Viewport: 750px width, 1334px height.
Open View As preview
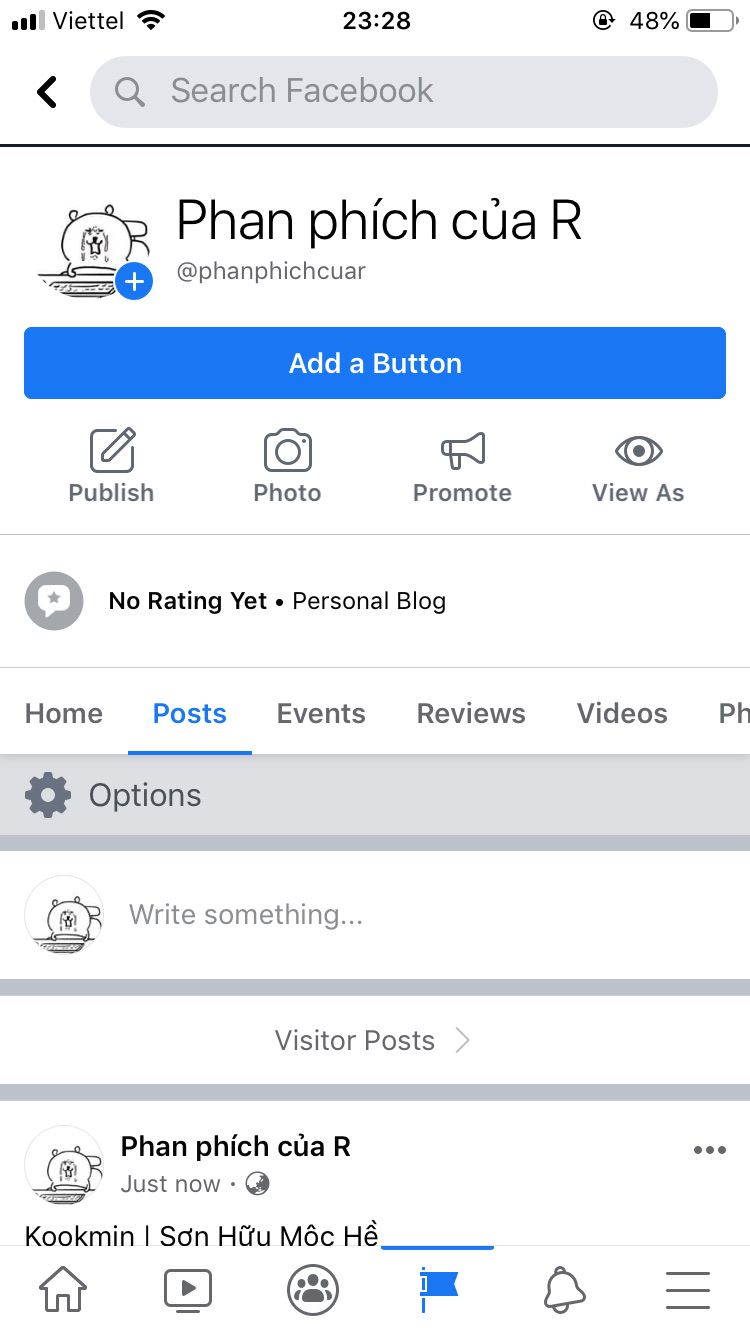point(638,466)
